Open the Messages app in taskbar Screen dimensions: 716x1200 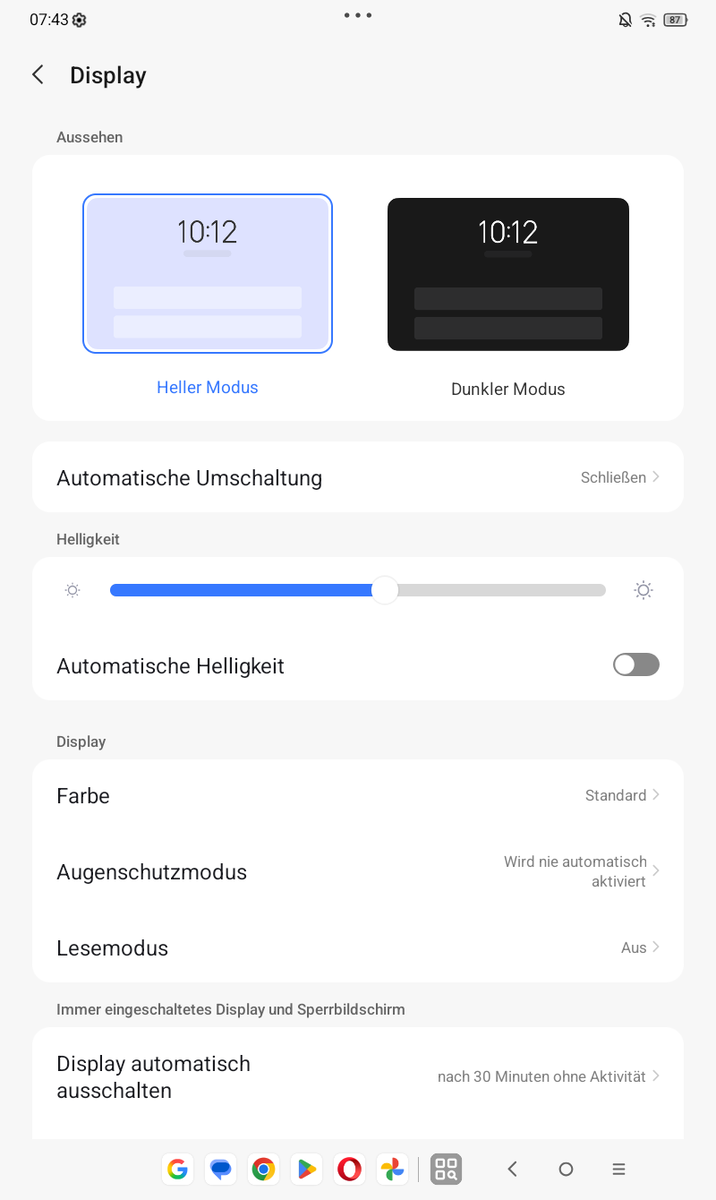(x=221, y=1169)
